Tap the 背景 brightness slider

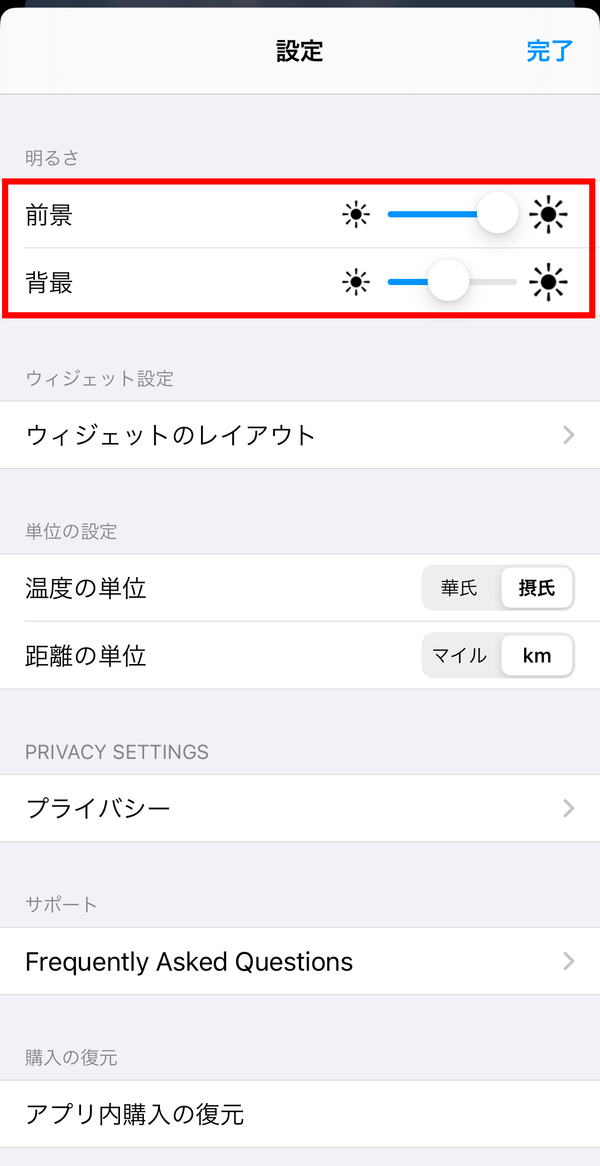coord(452,282)
